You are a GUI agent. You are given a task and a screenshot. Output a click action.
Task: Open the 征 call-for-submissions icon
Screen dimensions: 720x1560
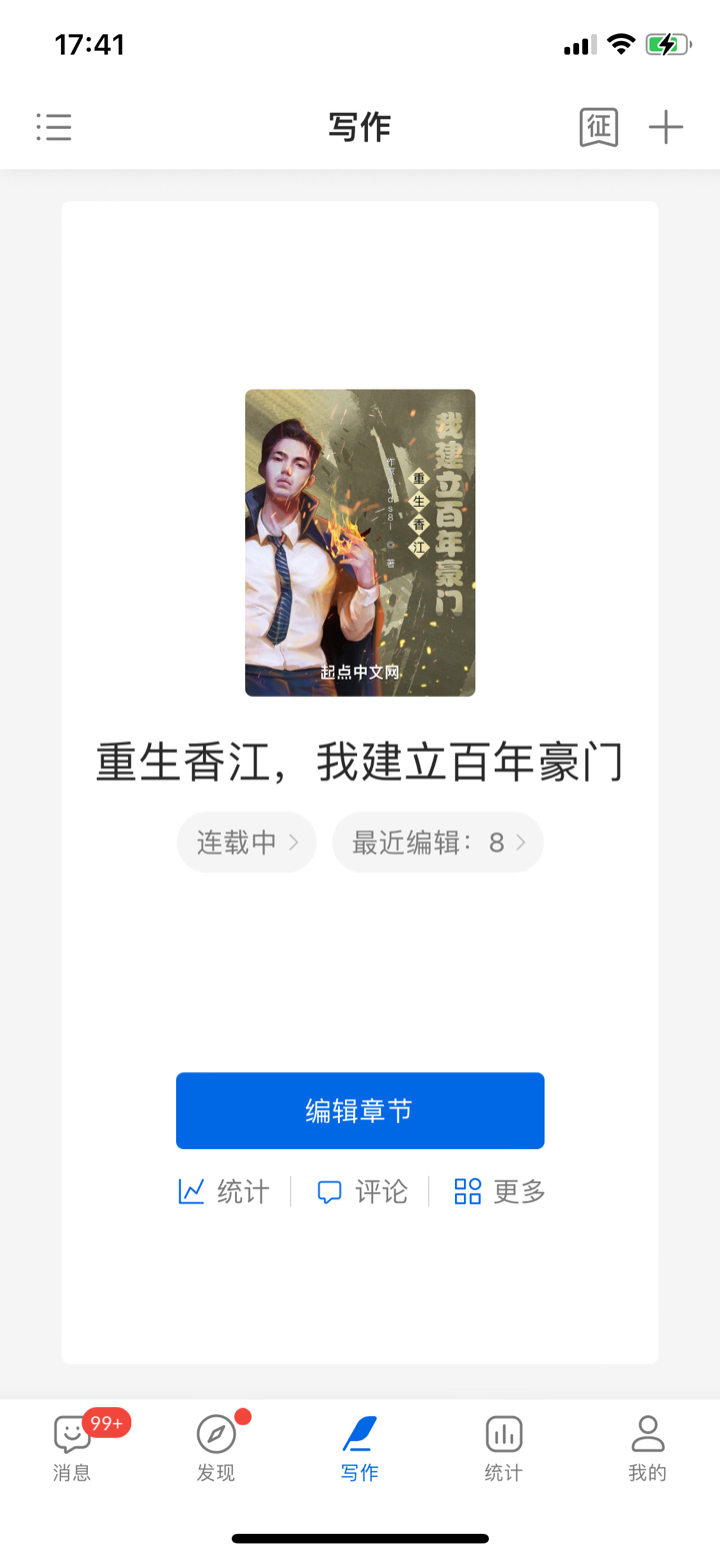click(598, 127)
